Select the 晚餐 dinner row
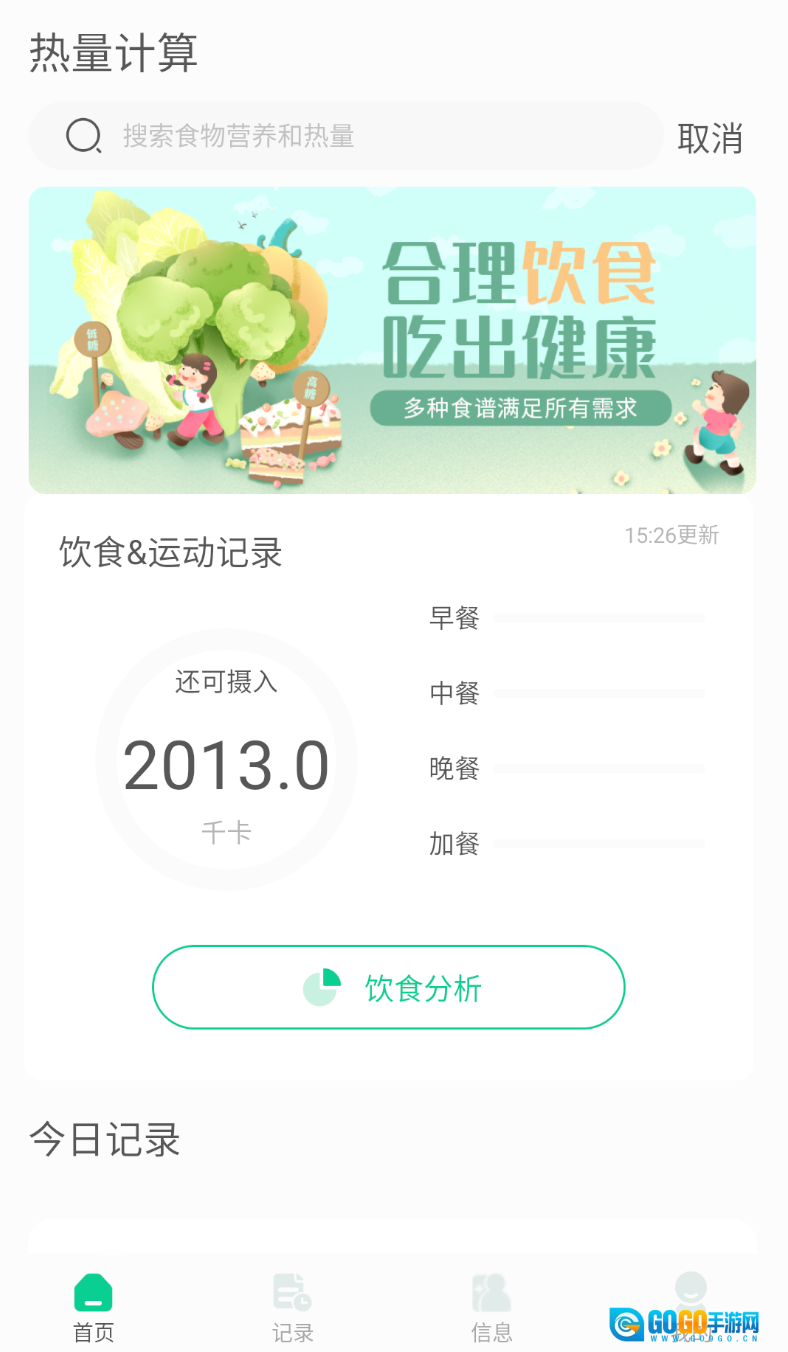788x1352 pixels. 566,768
